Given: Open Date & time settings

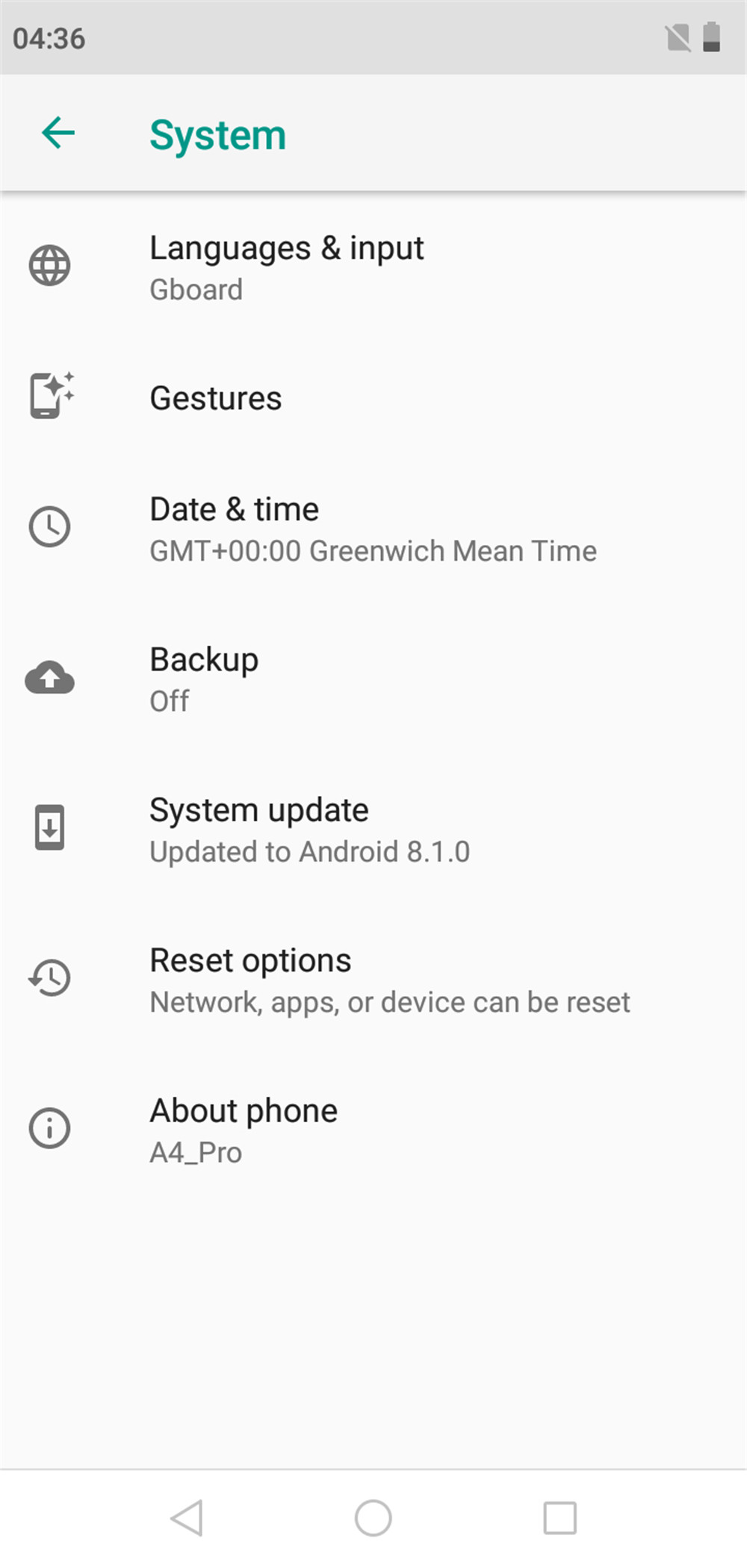Looking at the screenshot, I should [372, 529].
